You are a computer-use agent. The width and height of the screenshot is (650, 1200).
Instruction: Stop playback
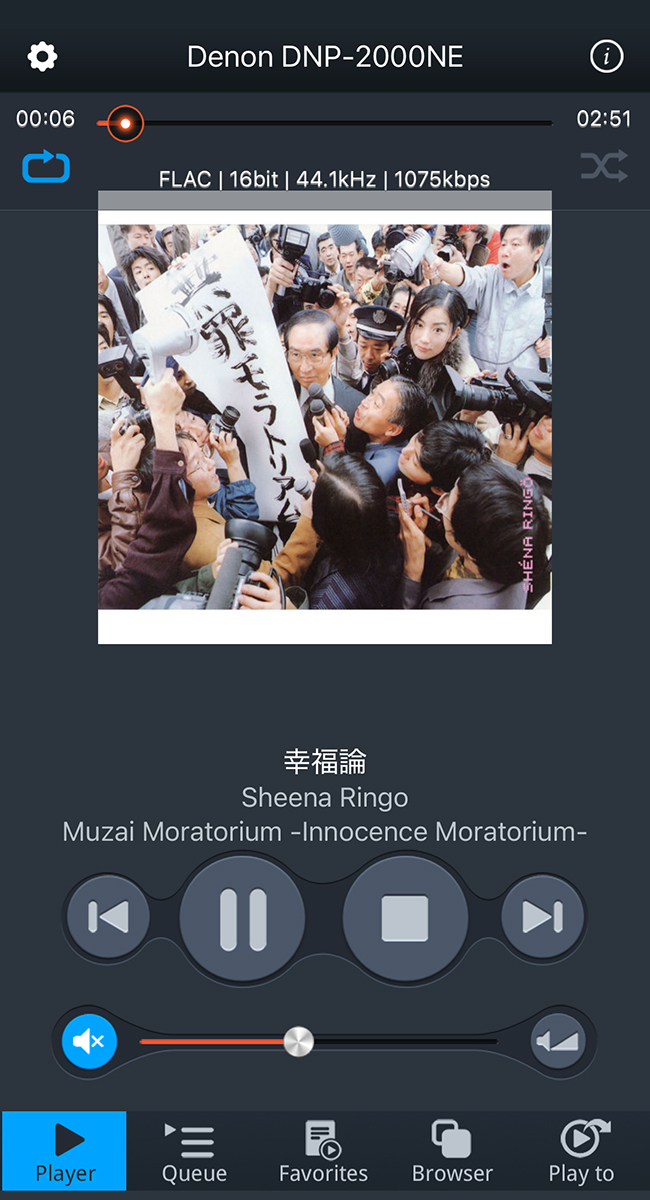pos(405,917)
